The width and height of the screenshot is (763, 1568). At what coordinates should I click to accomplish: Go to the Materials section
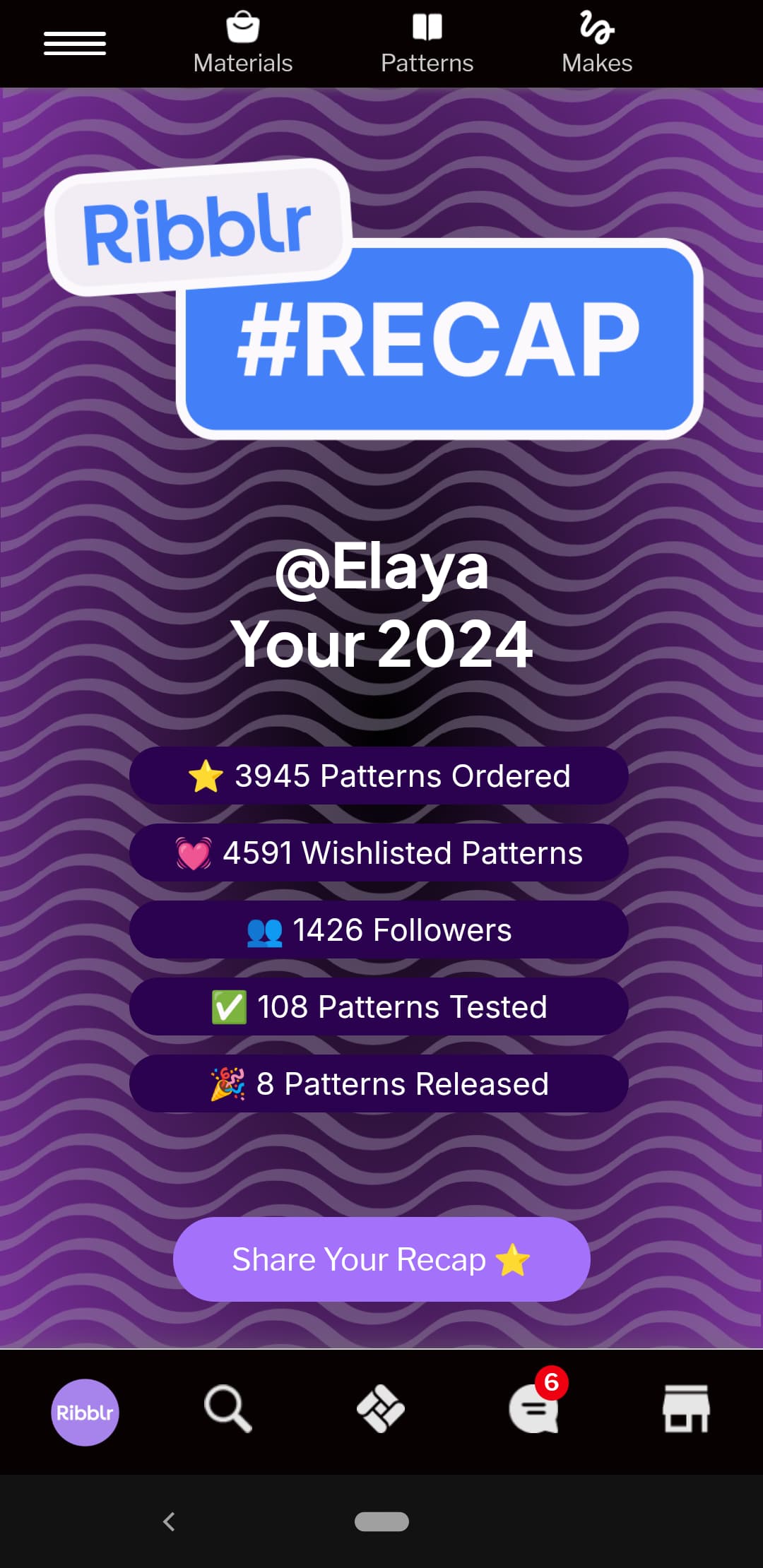[243, 44]
